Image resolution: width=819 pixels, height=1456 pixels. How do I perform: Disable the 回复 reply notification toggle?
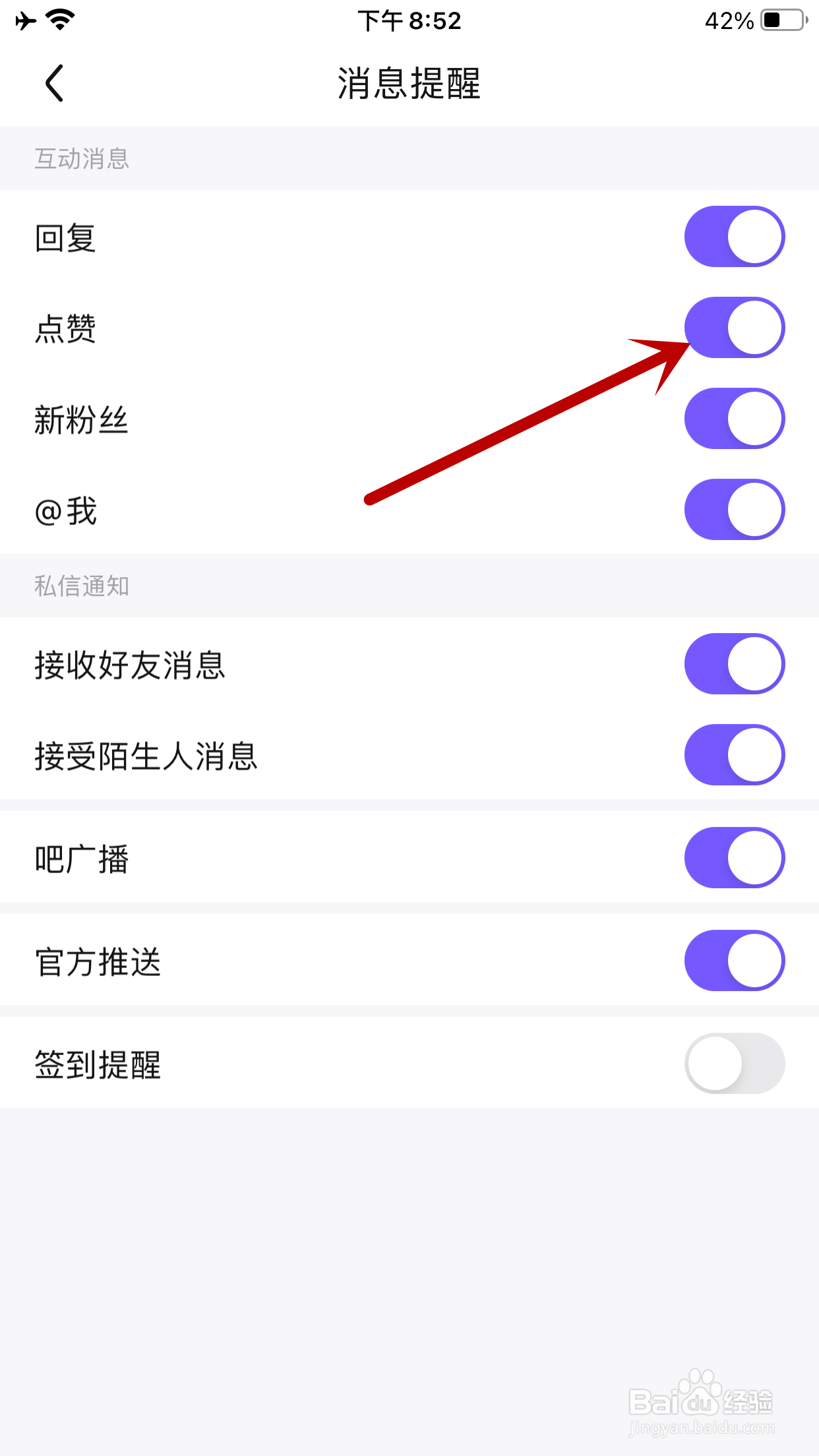coord(734,236)
